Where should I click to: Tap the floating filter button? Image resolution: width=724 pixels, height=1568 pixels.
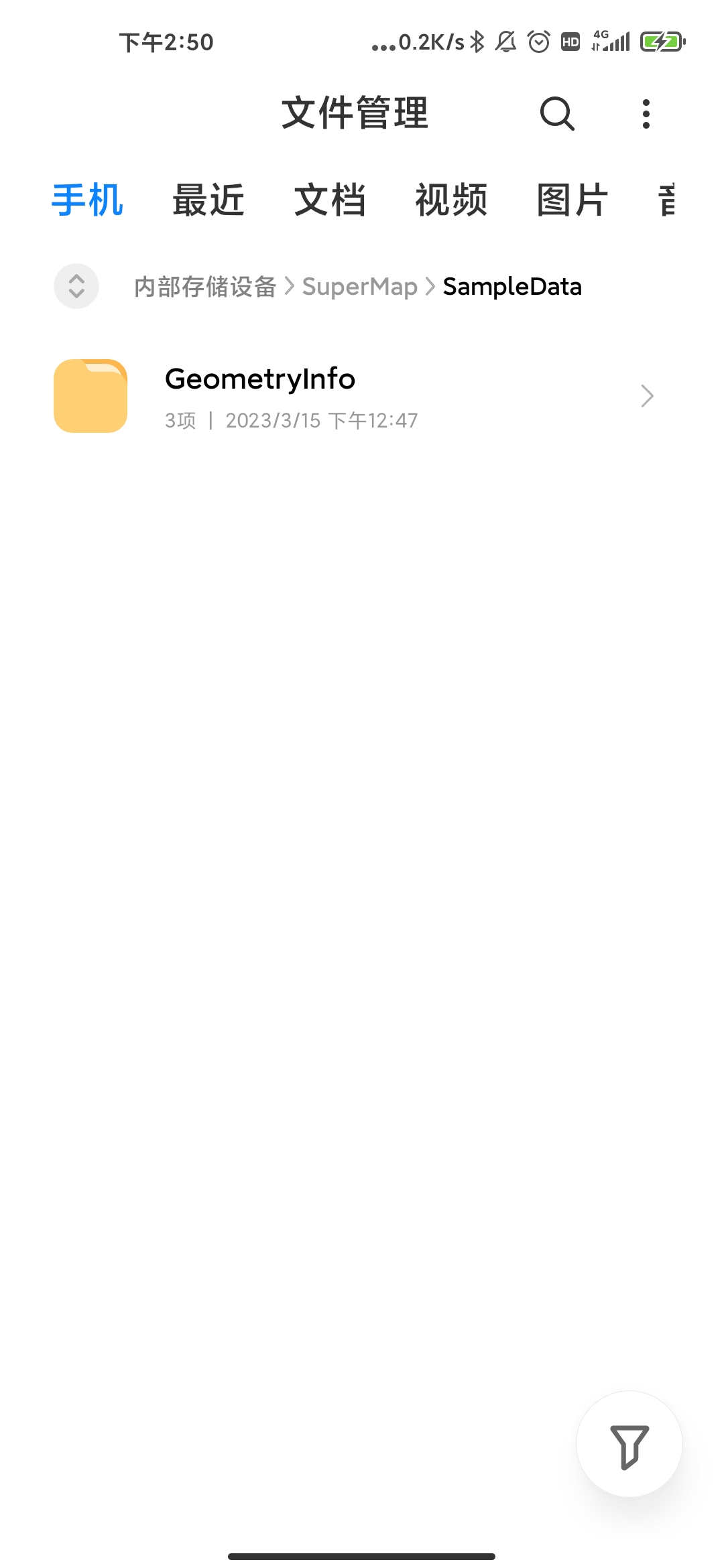[x=629, y=1444]
